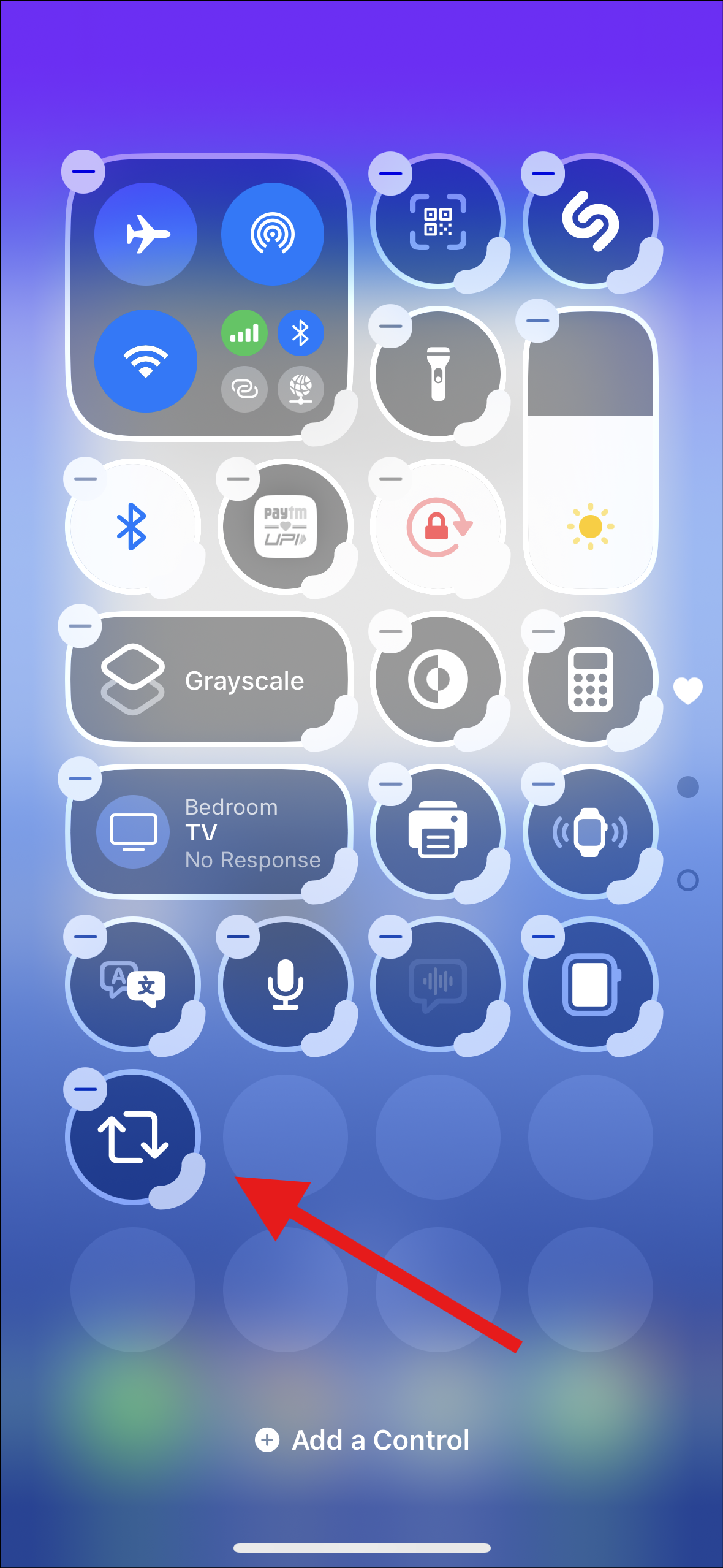Open the Paytm UPI control
Image resolution: width=723 pixels, height=1568 pixels.
pos(285,526)
